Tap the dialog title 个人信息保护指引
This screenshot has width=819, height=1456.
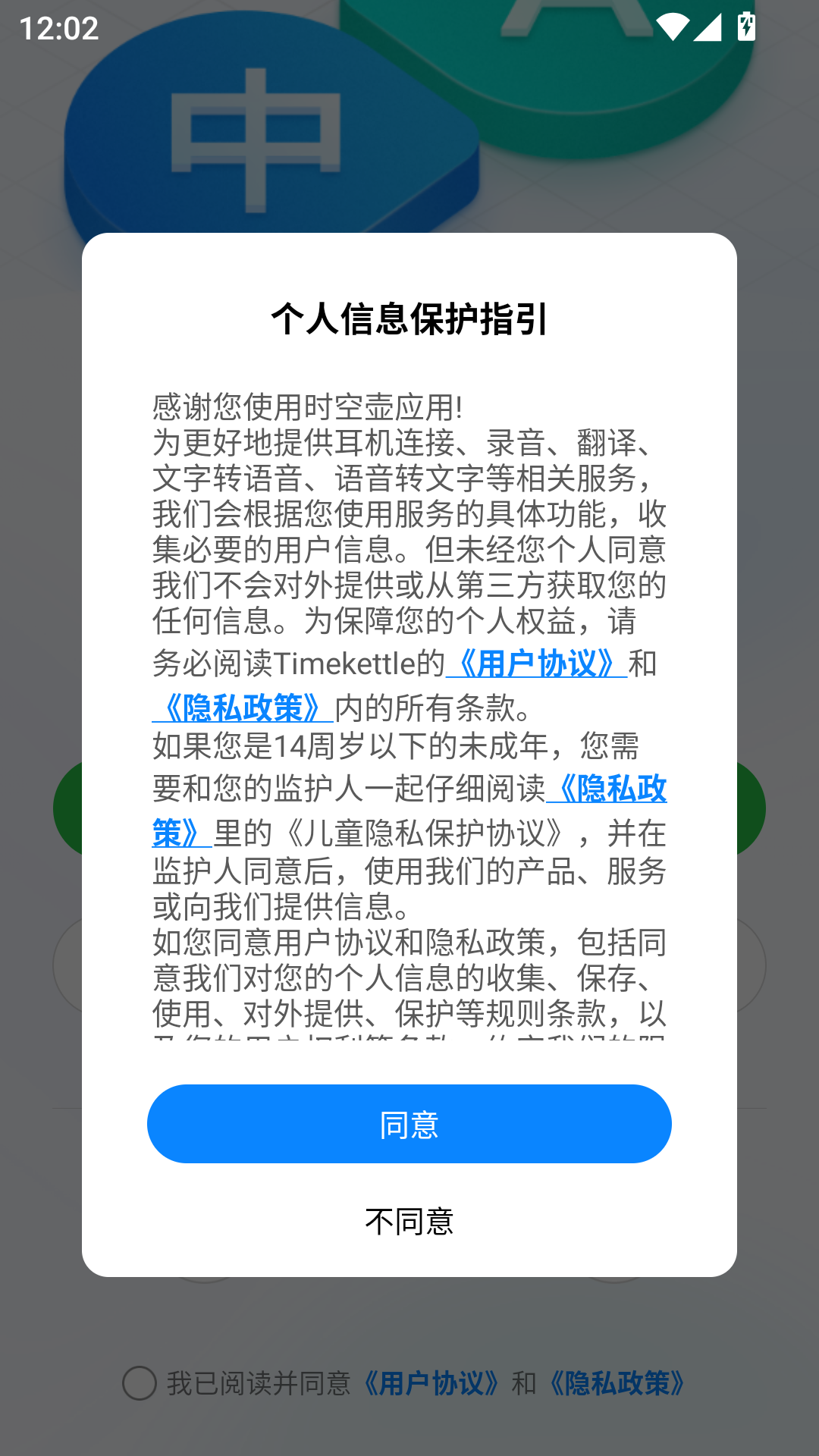click(x=409, y=319)
